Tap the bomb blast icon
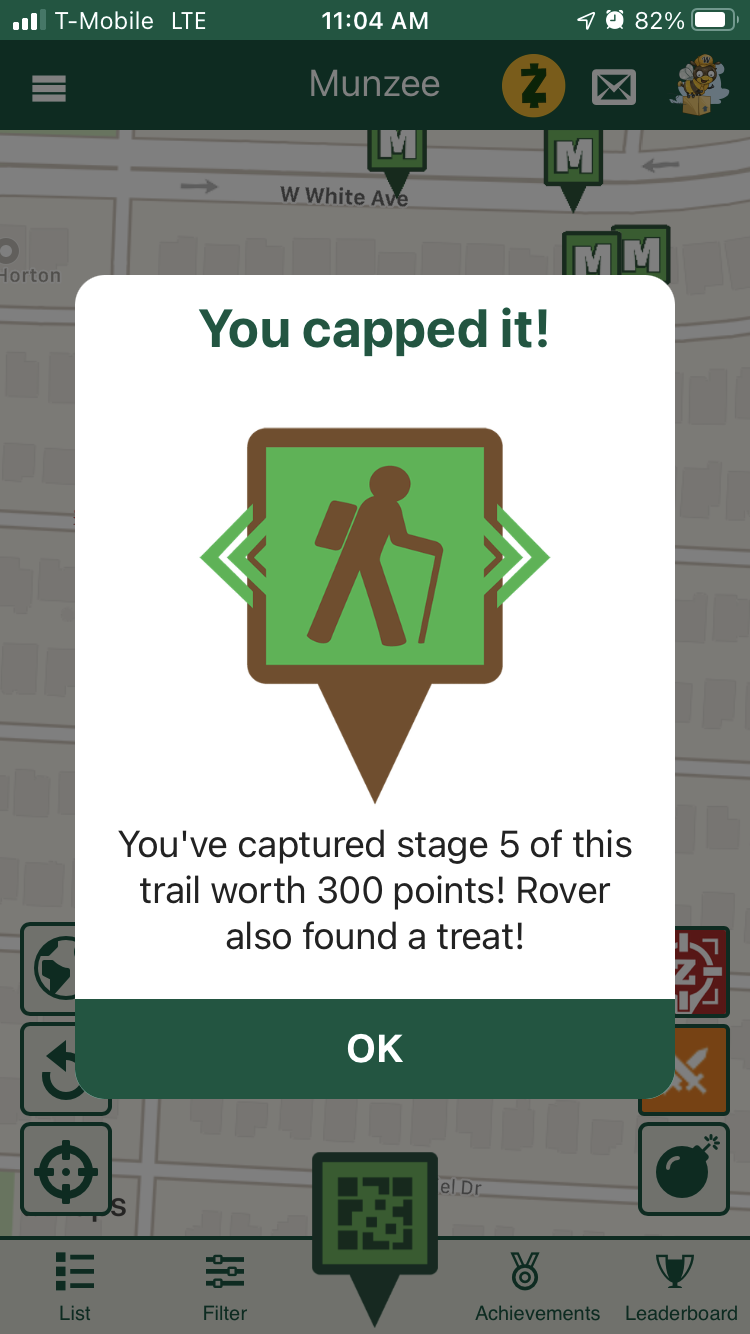750x1334 pixels. (684, 1168)
